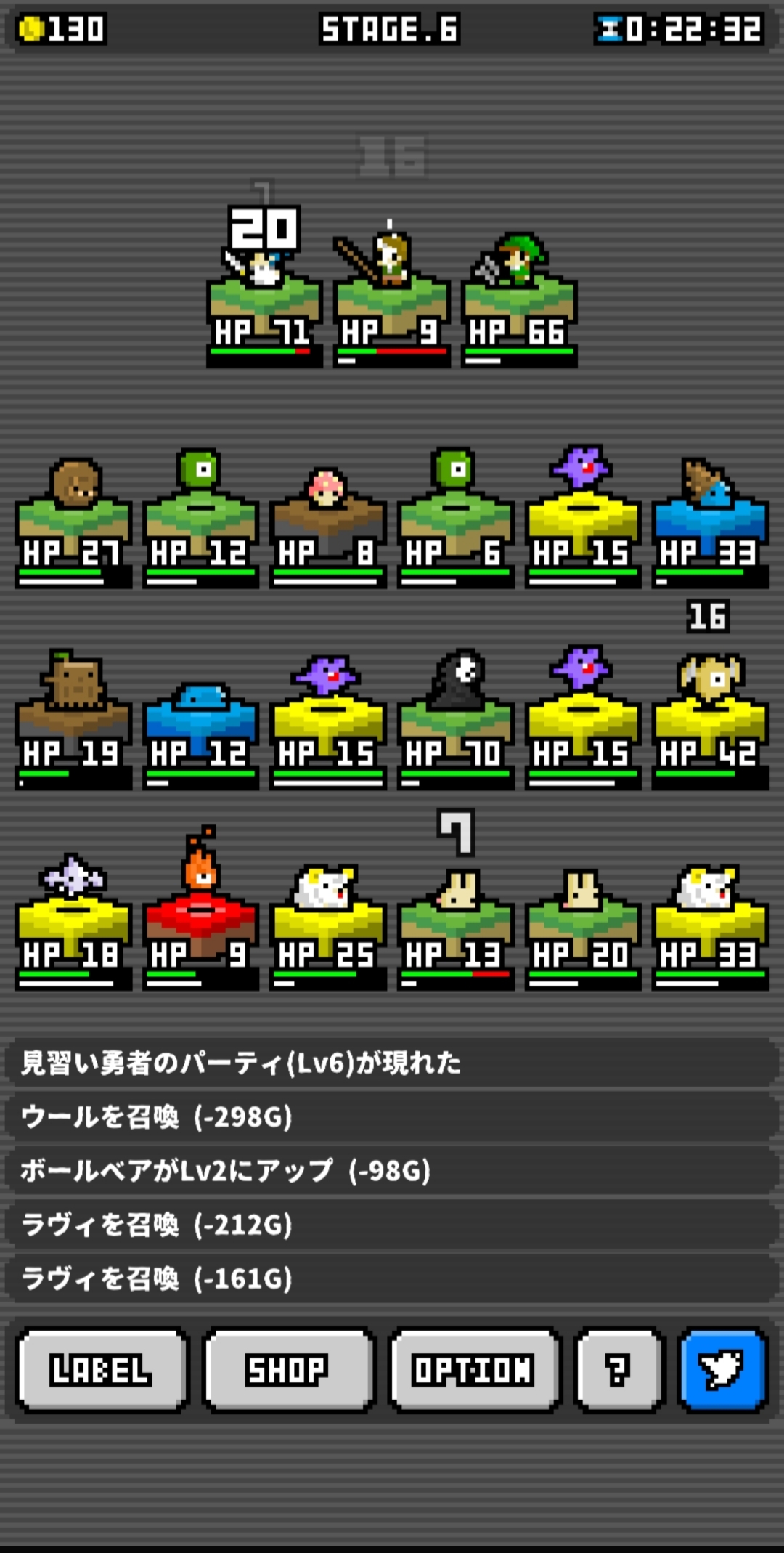Image resolution: width=784 pixels, height=1553 pixels.
Task: Open the LABEL menu
Action: pos(102,1370)
